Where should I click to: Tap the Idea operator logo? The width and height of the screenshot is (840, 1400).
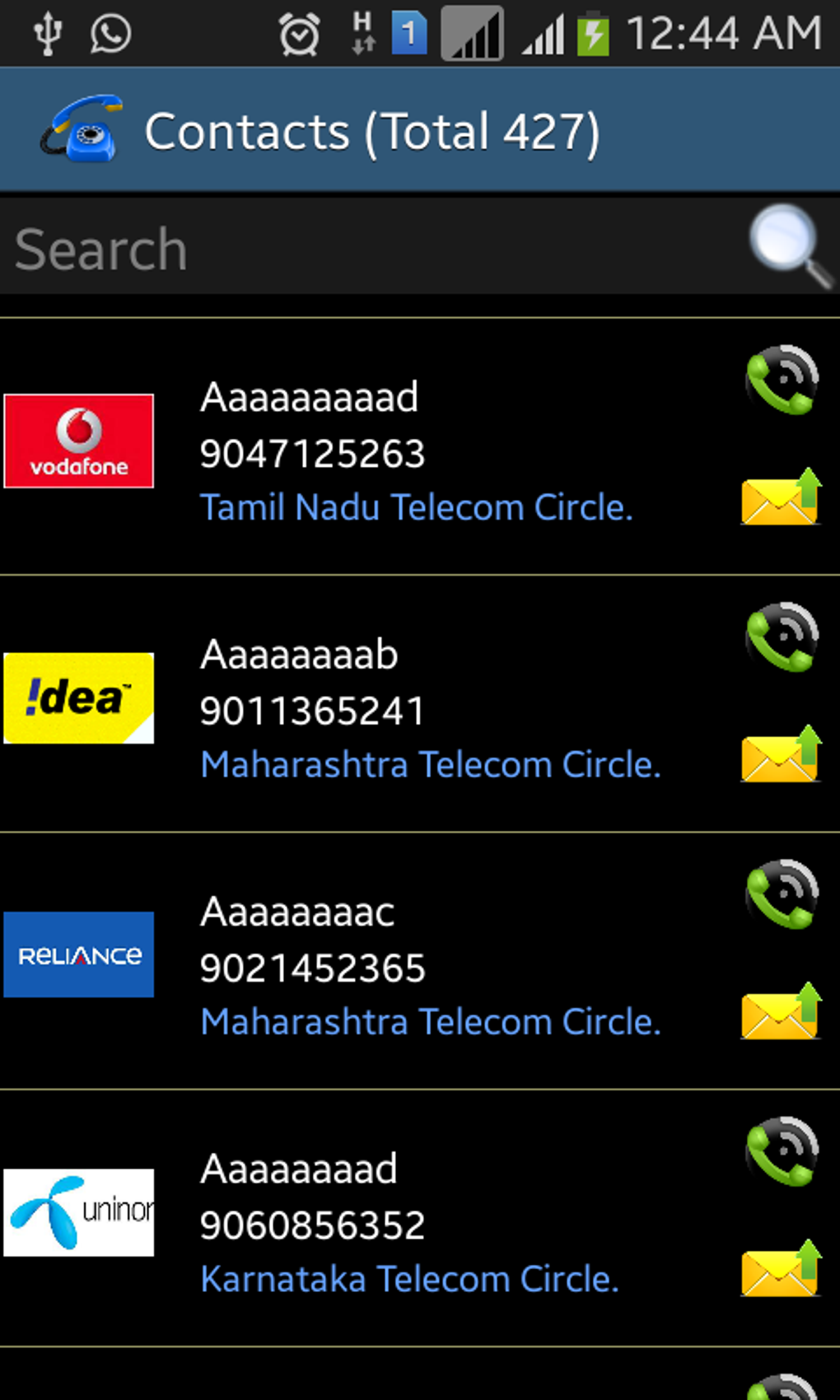coord(78,698)
